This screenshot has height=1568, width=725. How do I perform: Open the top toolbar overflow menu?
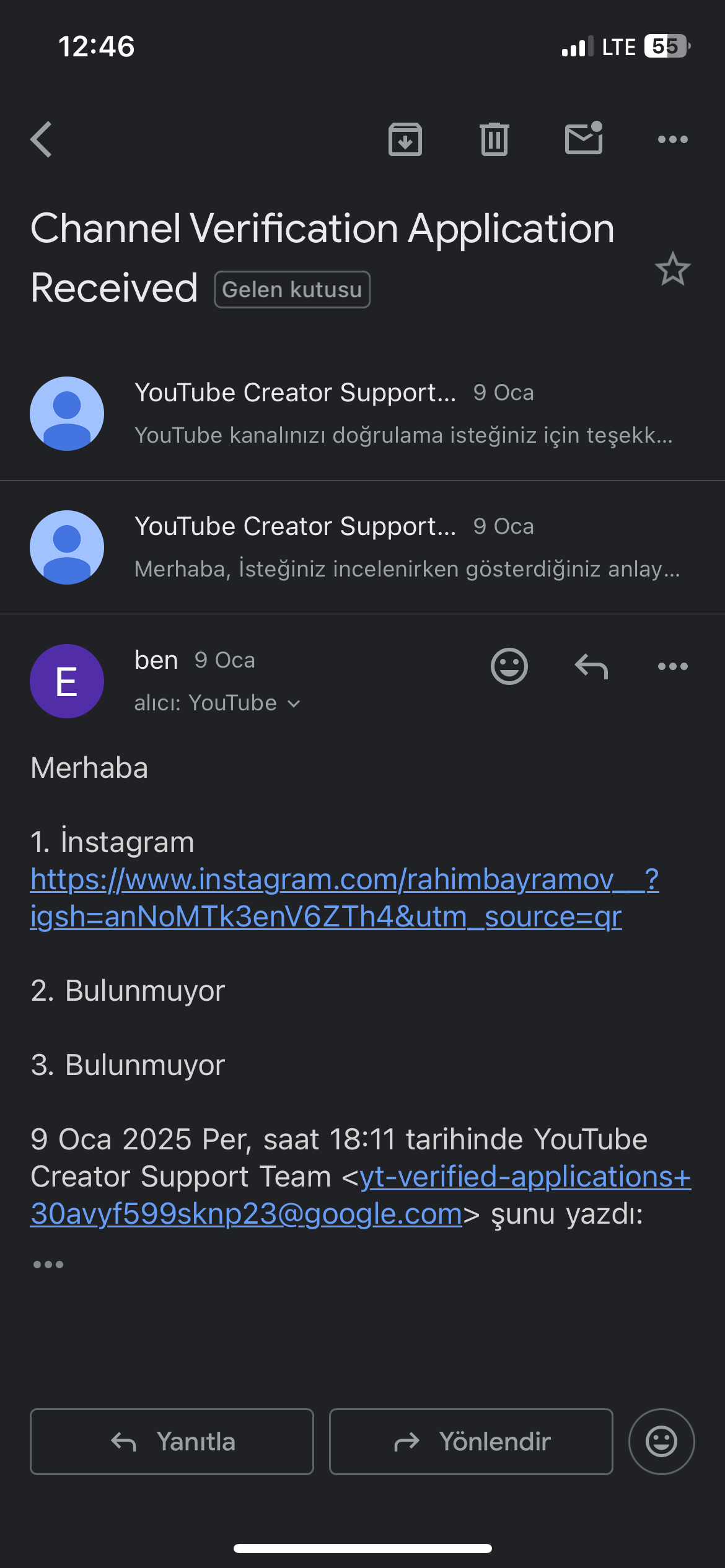click(673, 139)
